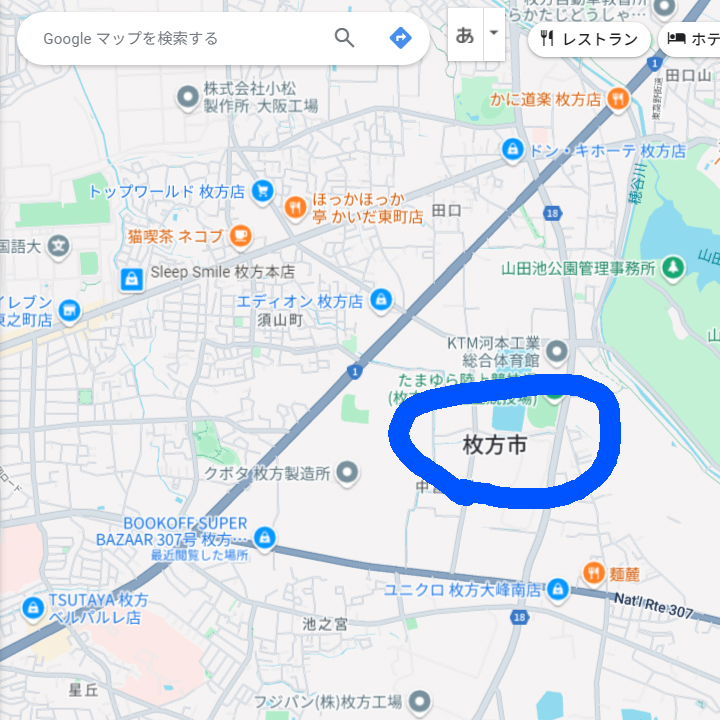
Task: Open the ユニクロ 枚方大峰南店 pin
Action: (560, 589)
